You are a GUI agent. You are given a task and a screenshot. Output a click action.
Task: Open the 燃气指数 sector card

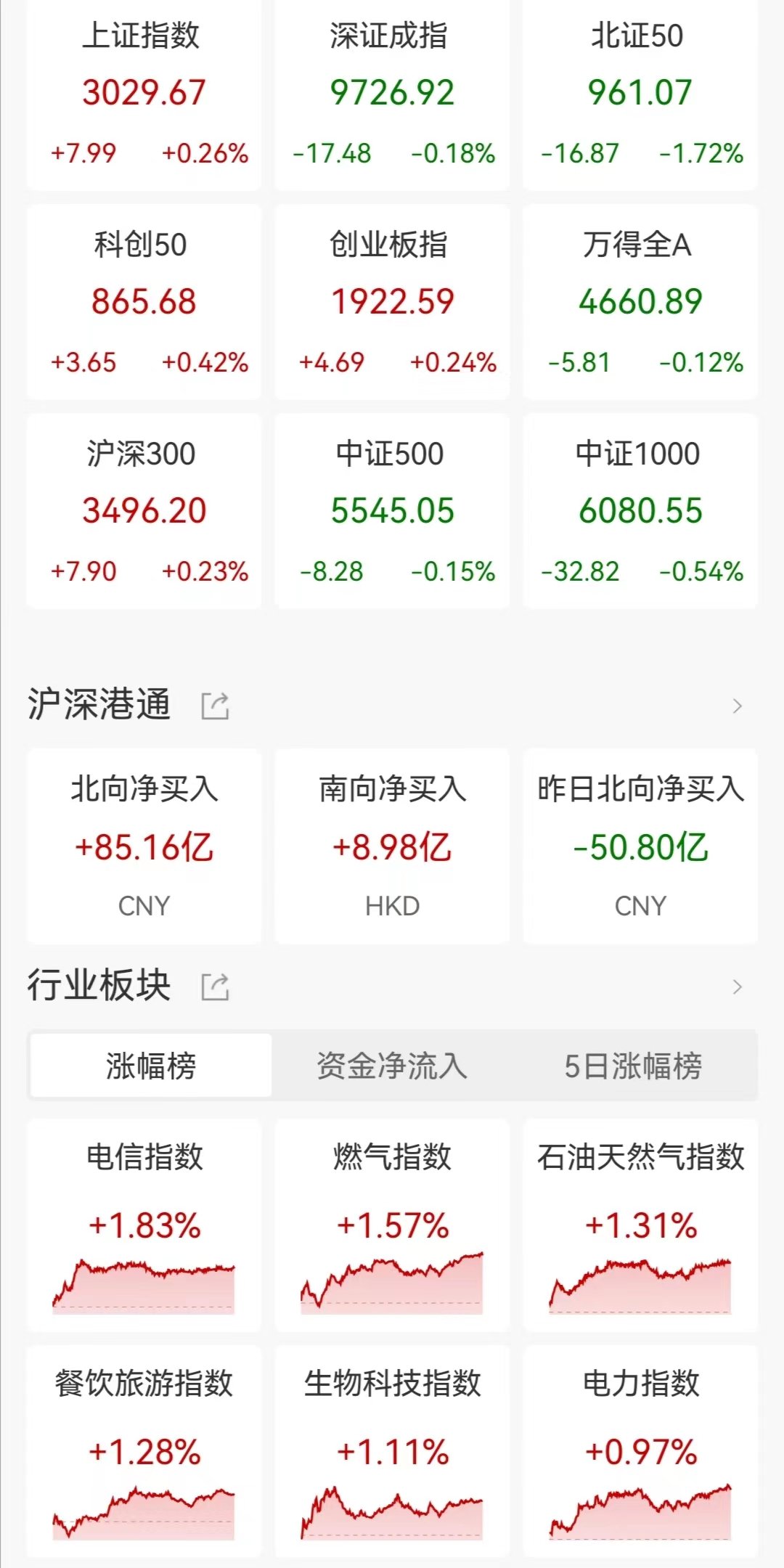[x=392, y=1225]
